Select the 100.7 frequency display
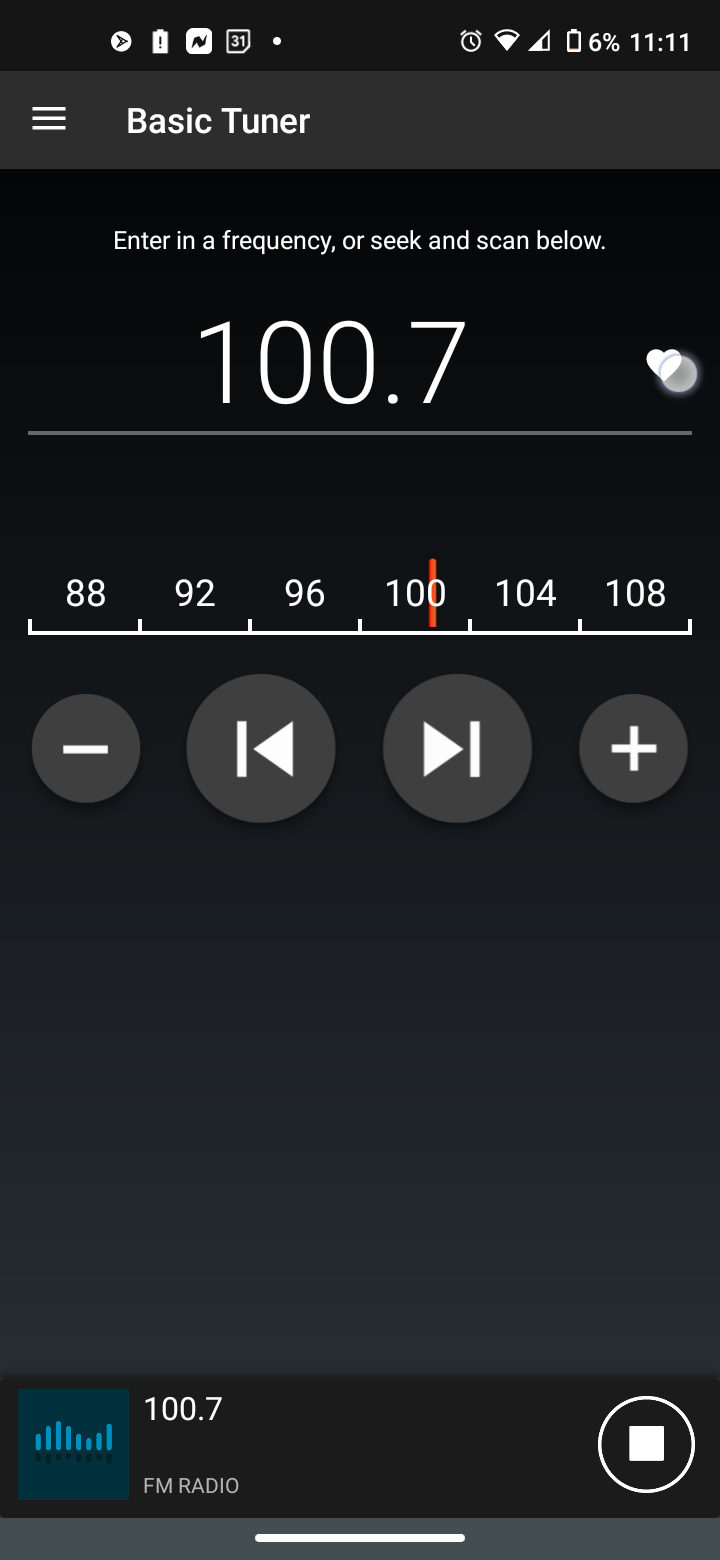 click(x=330, y=358)
